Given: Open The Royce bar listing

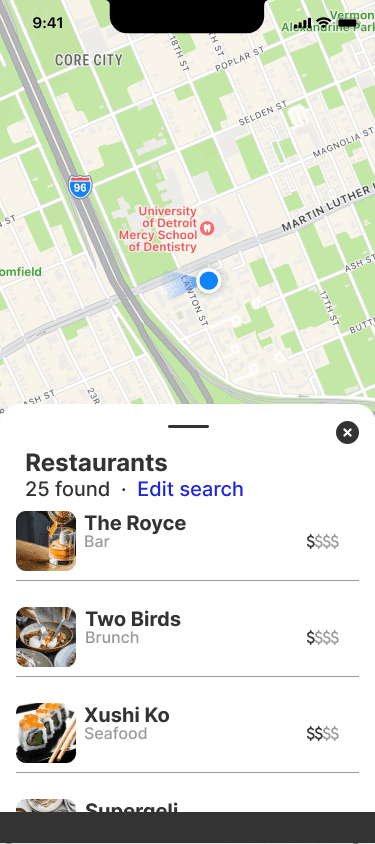Looking at the screenshot, I should point(187,541).
